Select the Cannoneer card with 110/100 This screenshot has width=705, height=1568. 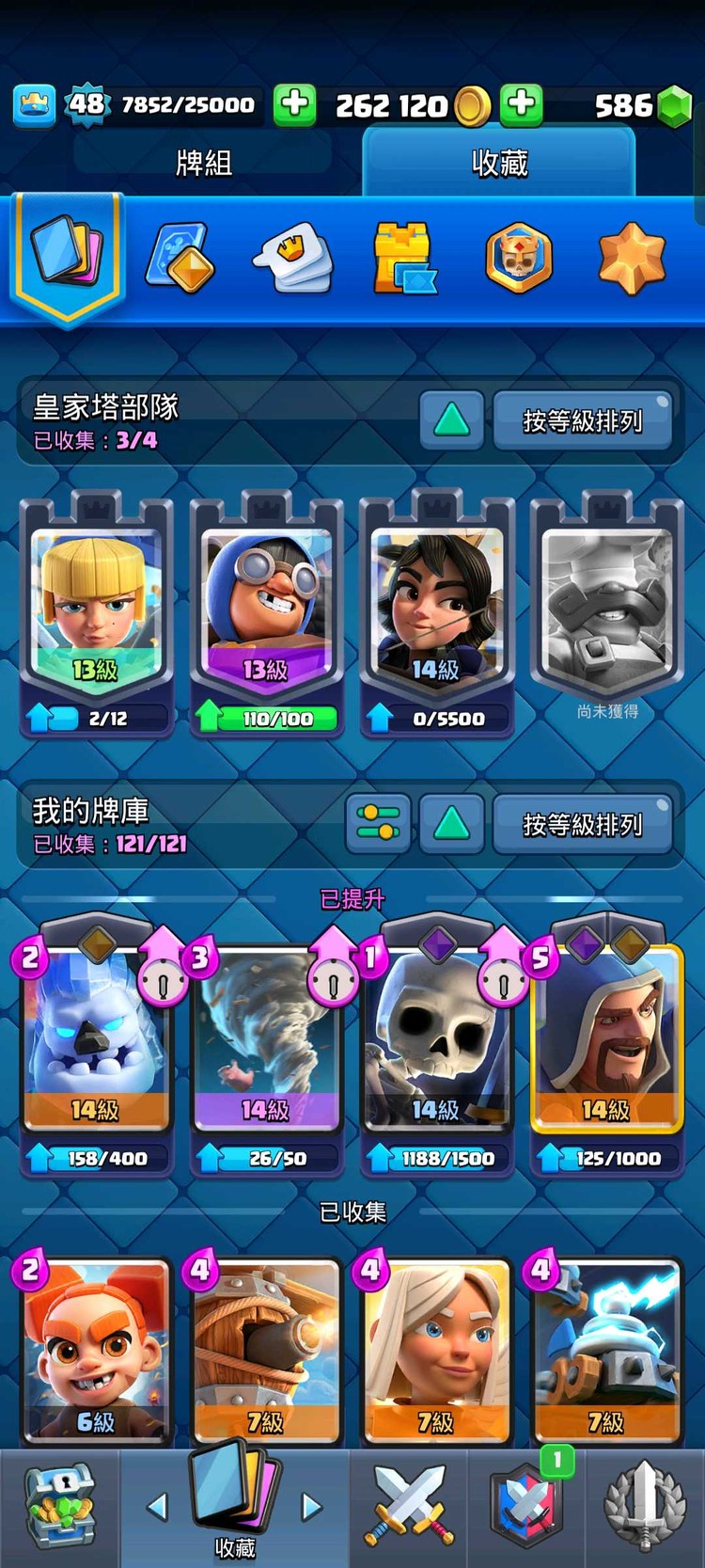pyautogui.click(x=266, y=611)
